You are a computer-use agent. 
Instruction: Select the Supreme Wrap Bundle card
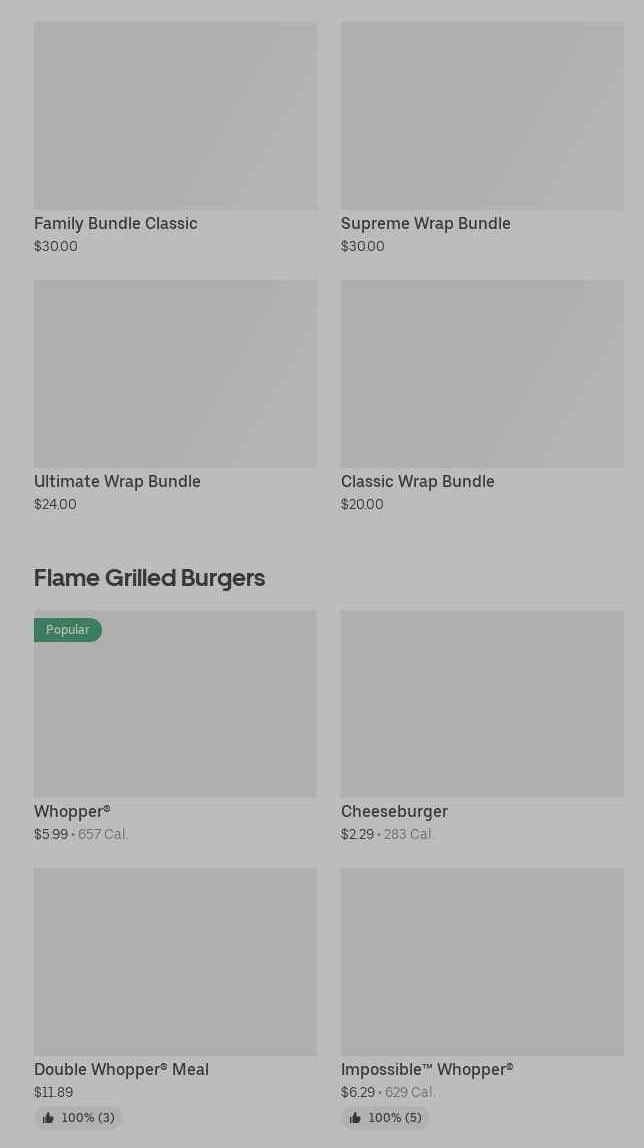pyautogui.click(x=482, y=138)
